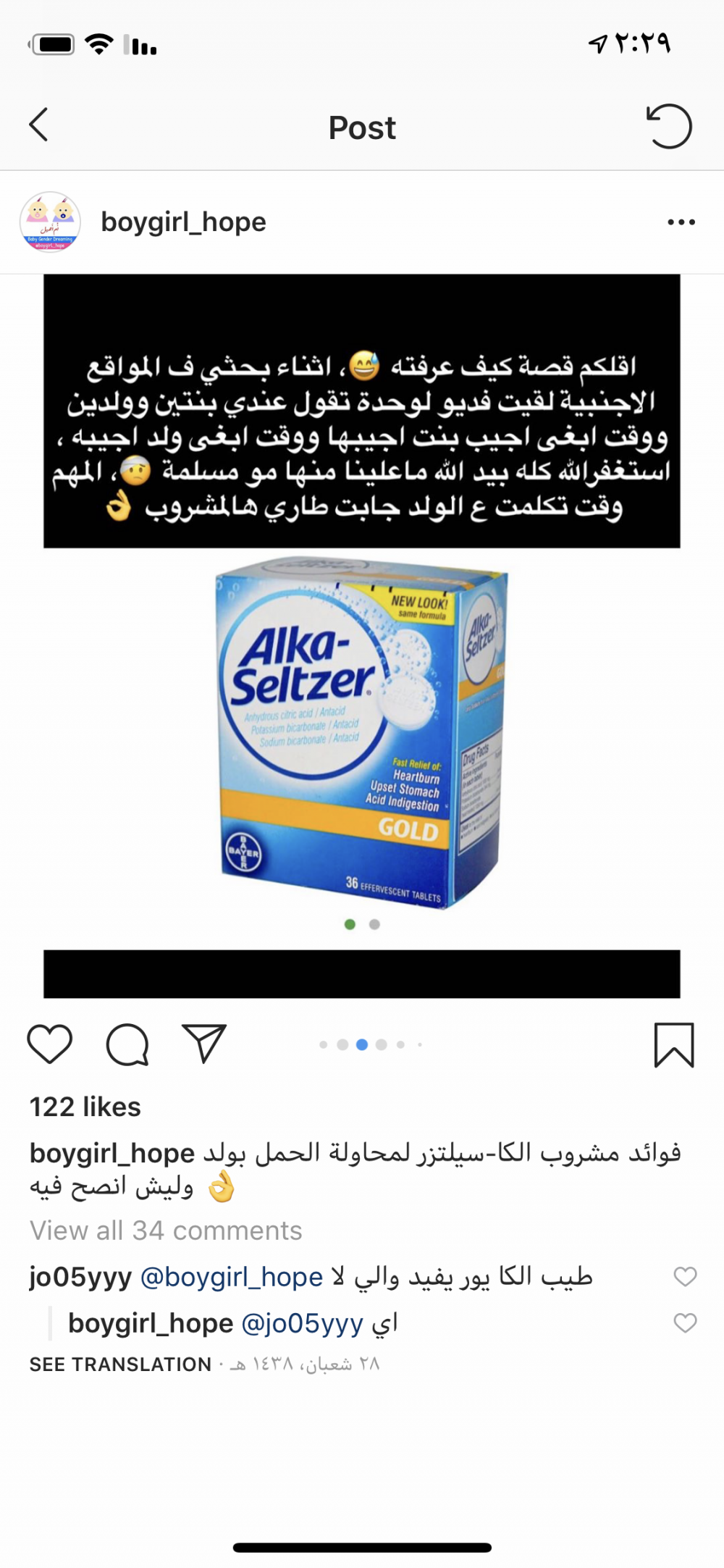The height and width of the screenshot is (1568, 724).
Task: Refresh the post with the reload icon
Action: (x=668, y=127)
